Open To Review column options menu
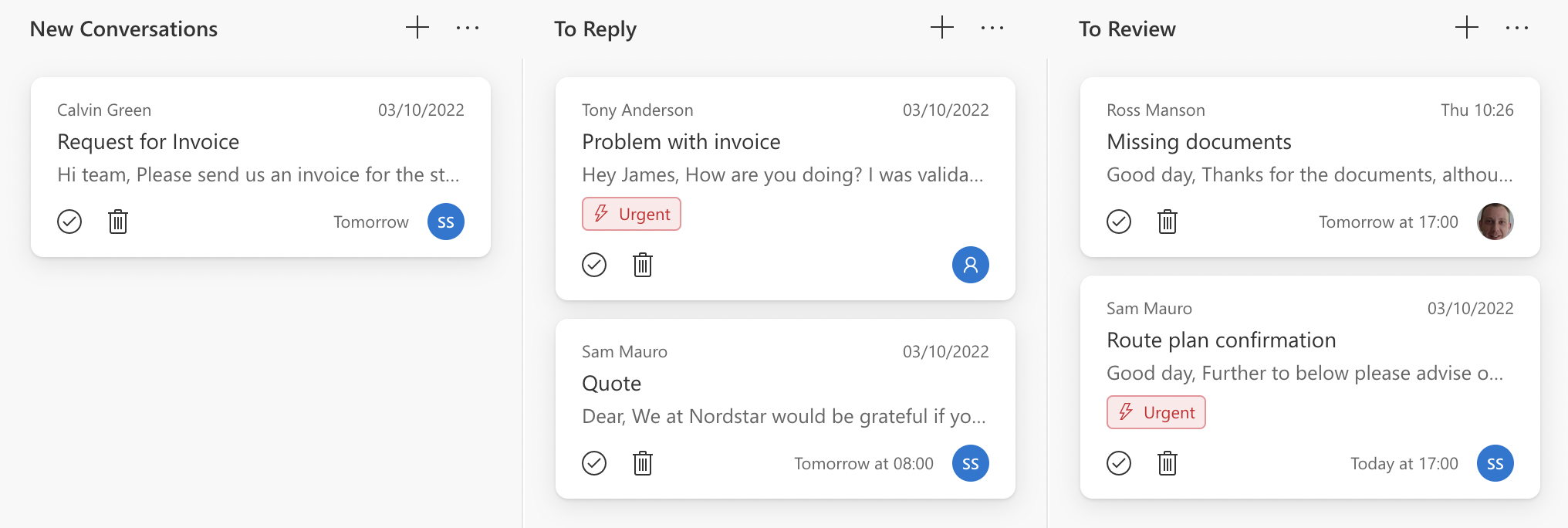 tap(1517, 28)
